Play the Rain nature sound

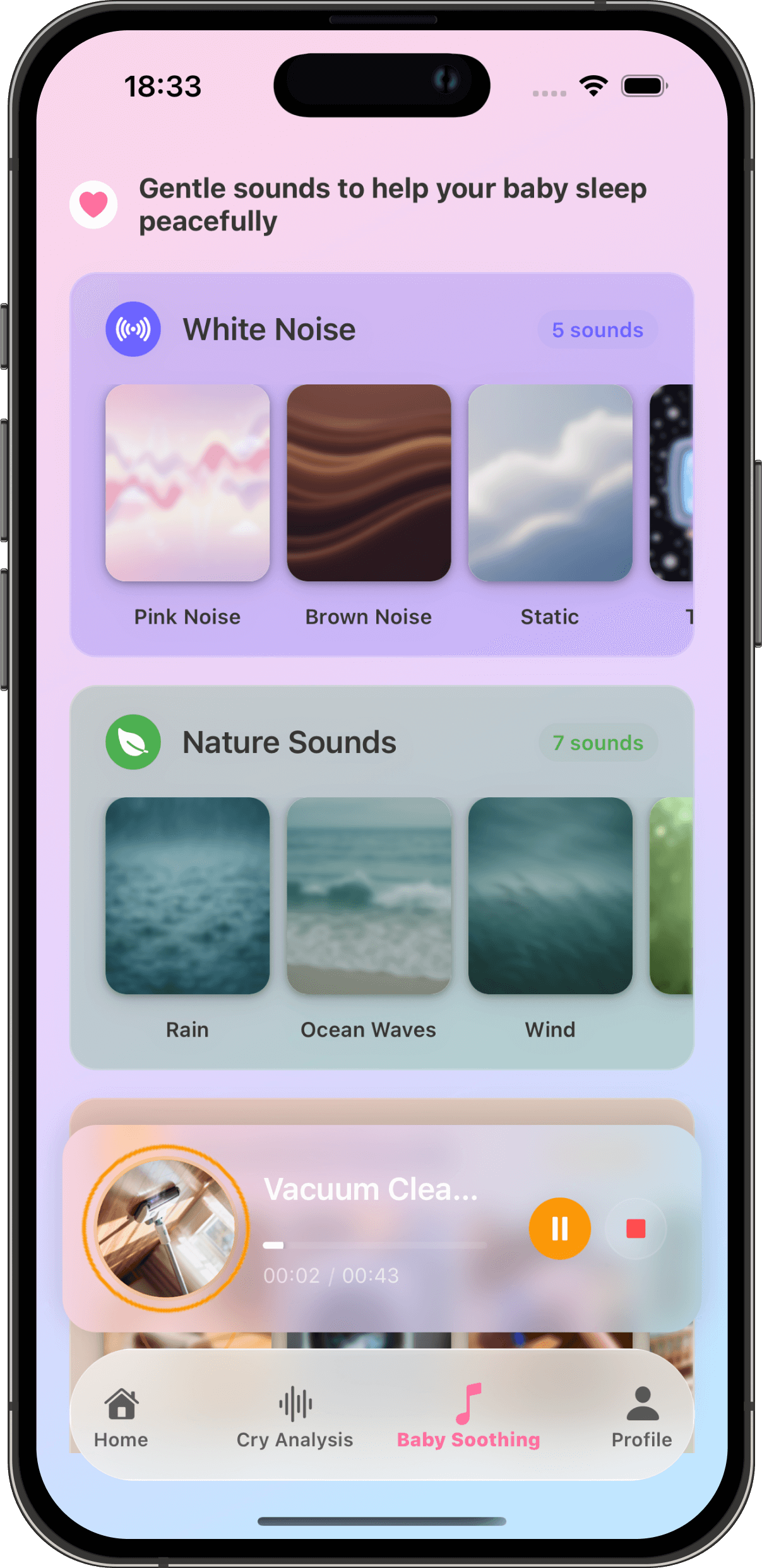[x=188, y=895]
